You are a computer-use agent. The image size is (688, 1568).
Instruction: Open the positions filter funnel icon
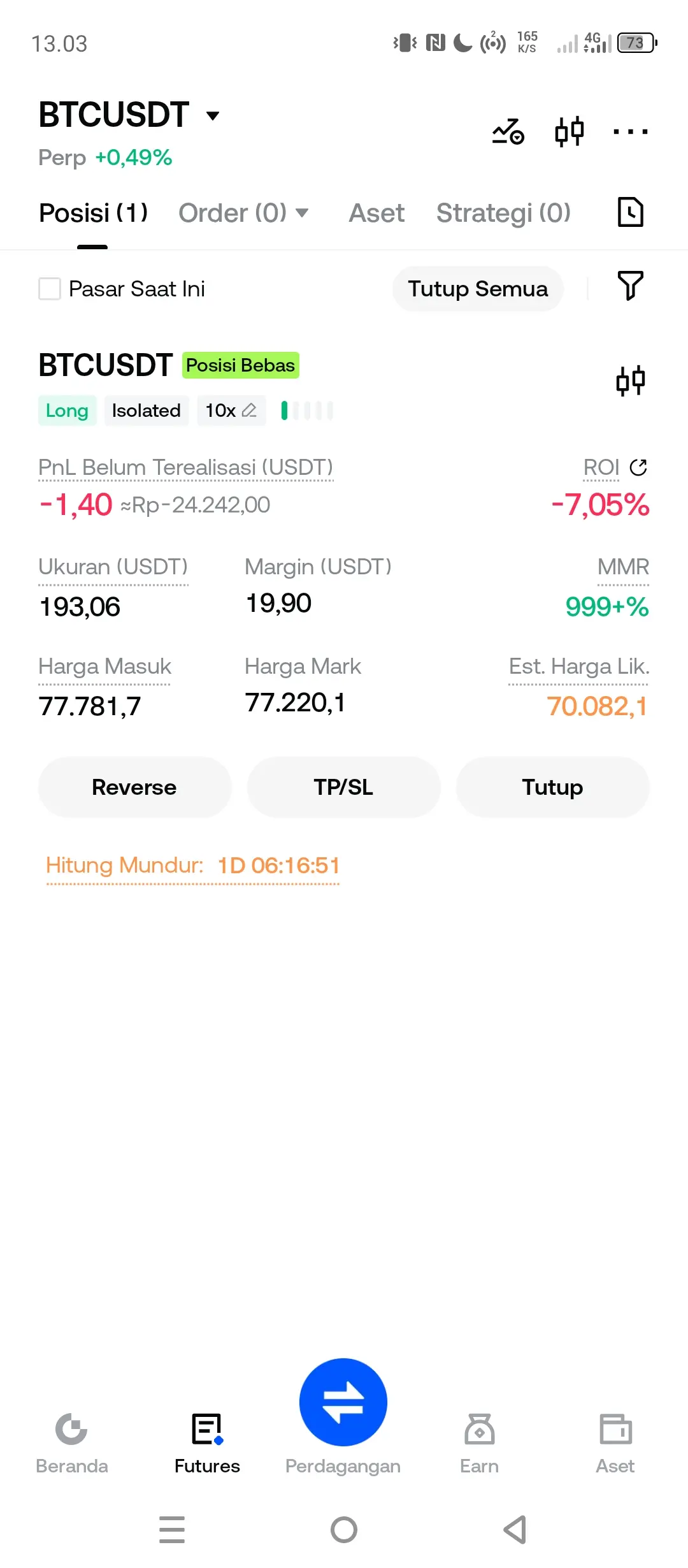pyautogui.click(x=630, y=286)
